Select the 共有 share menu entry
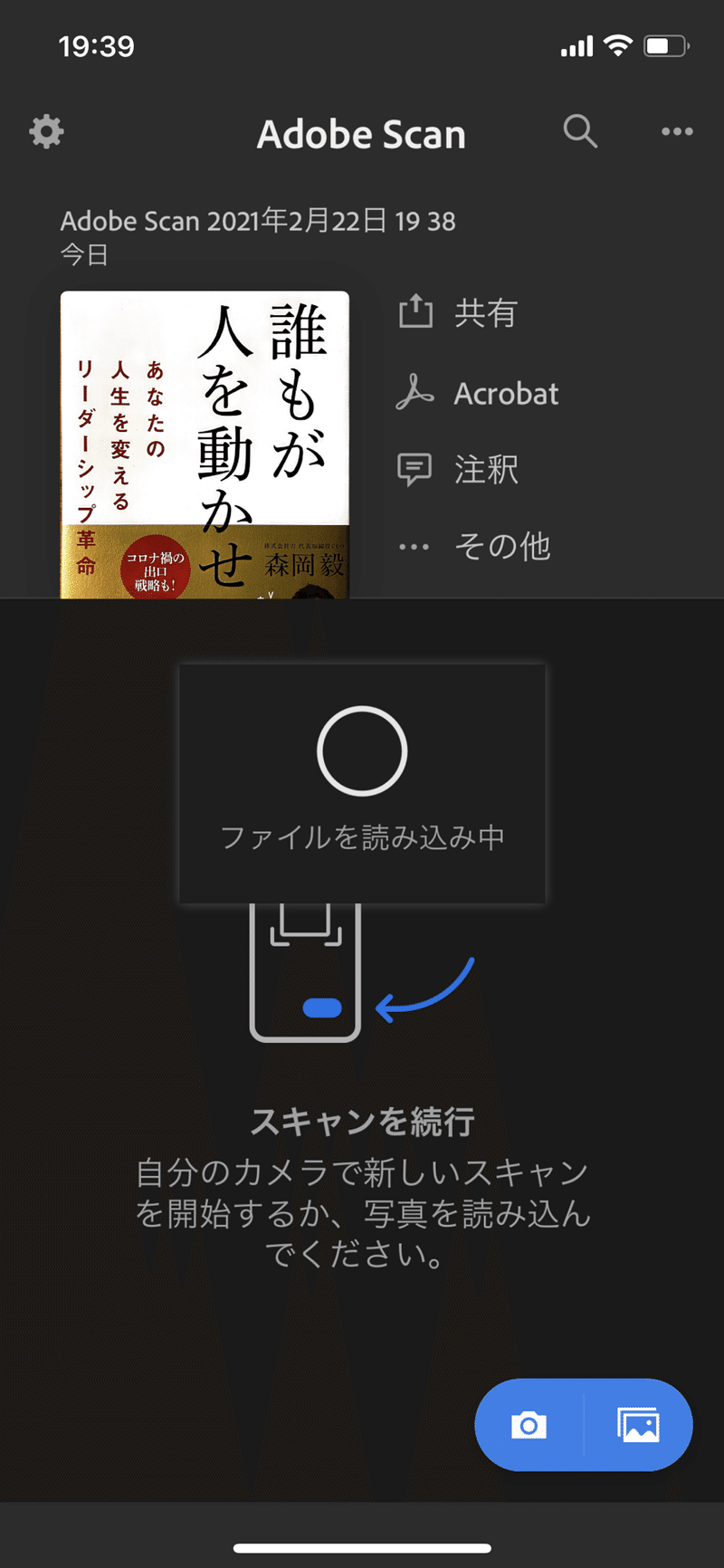 tap(486, 313)
